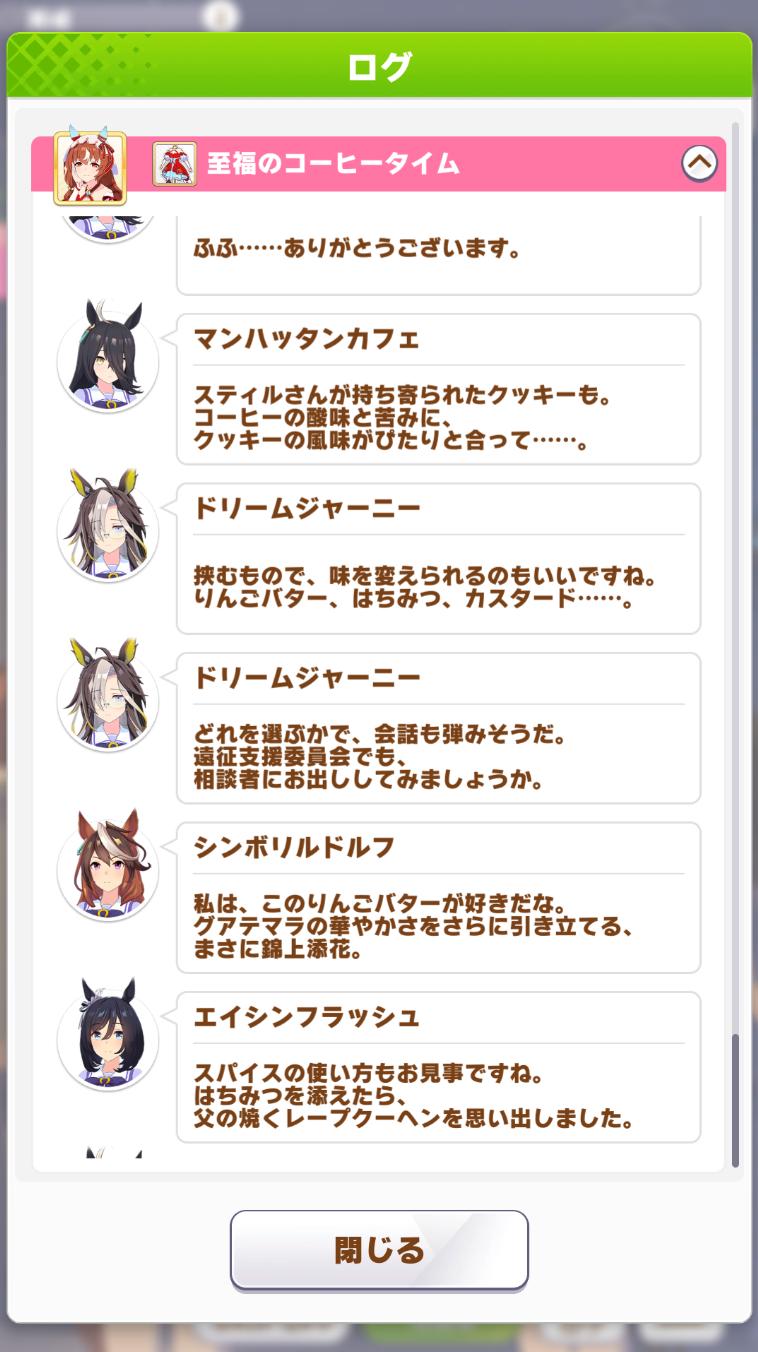Viewport: 758px width, 1352px height.
Task: Close the log with the 閉じる button
Action: coord(379,1249)
